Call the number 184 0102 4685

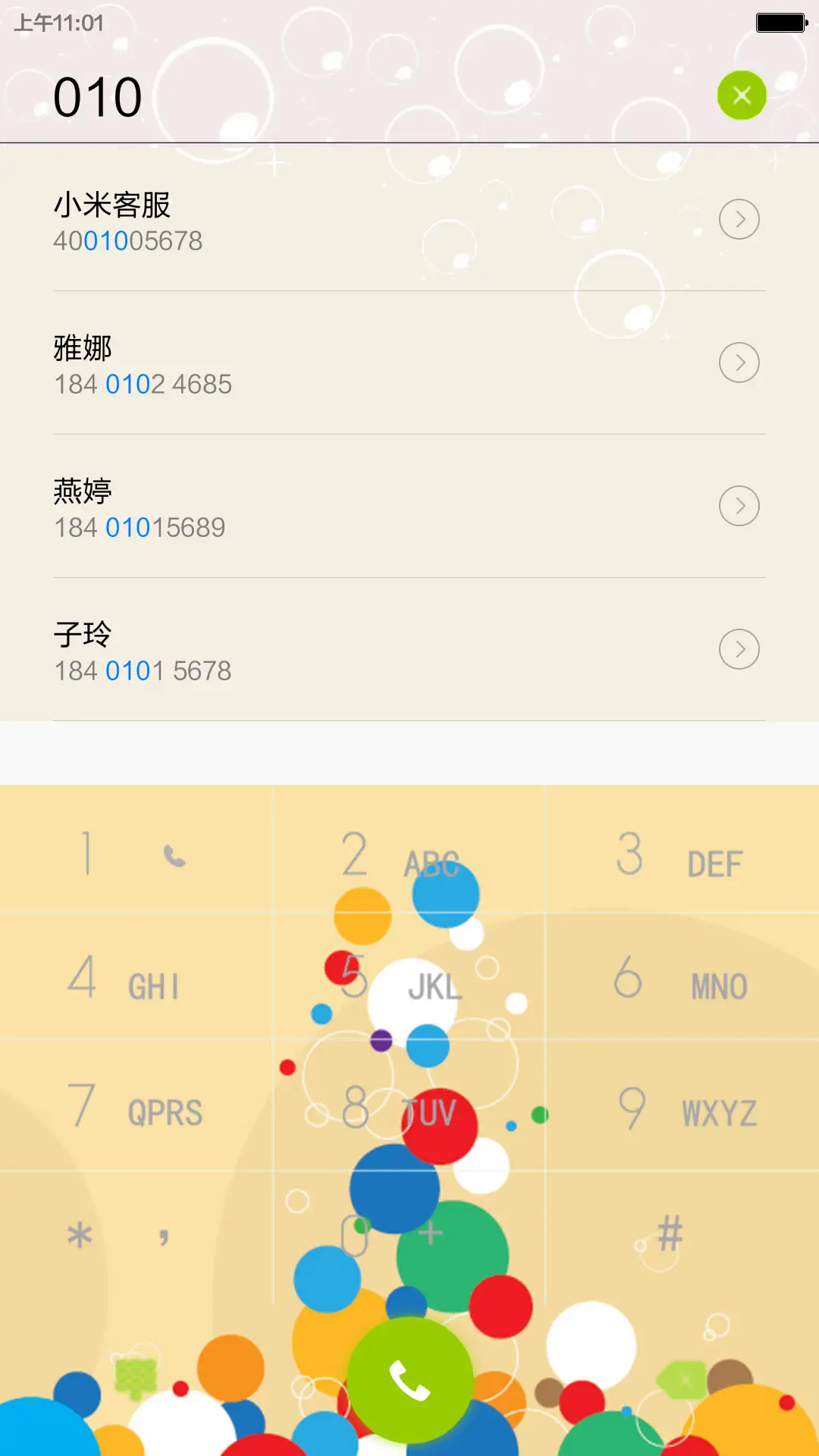pos(303,362)
